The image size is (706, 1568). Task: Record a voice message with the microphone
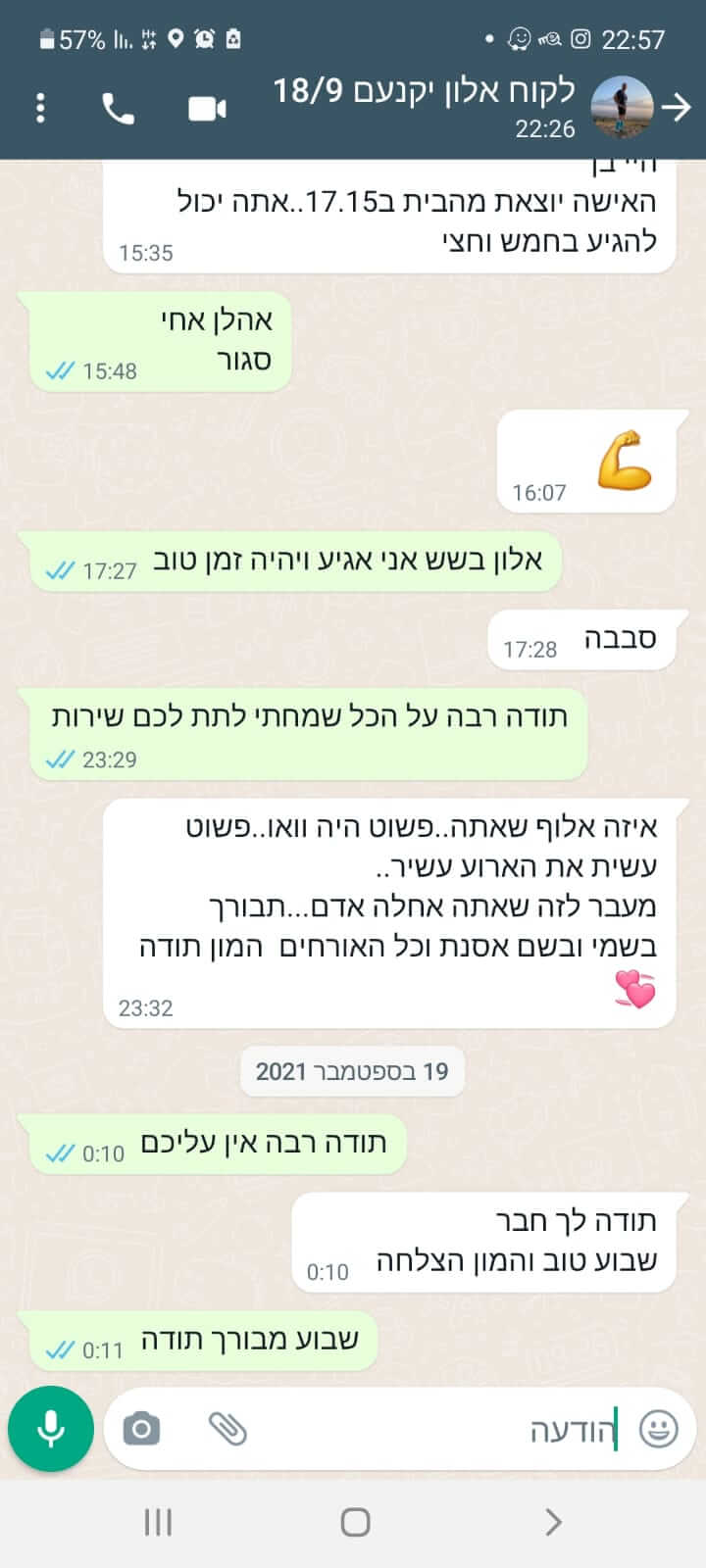click(51, 1429)
